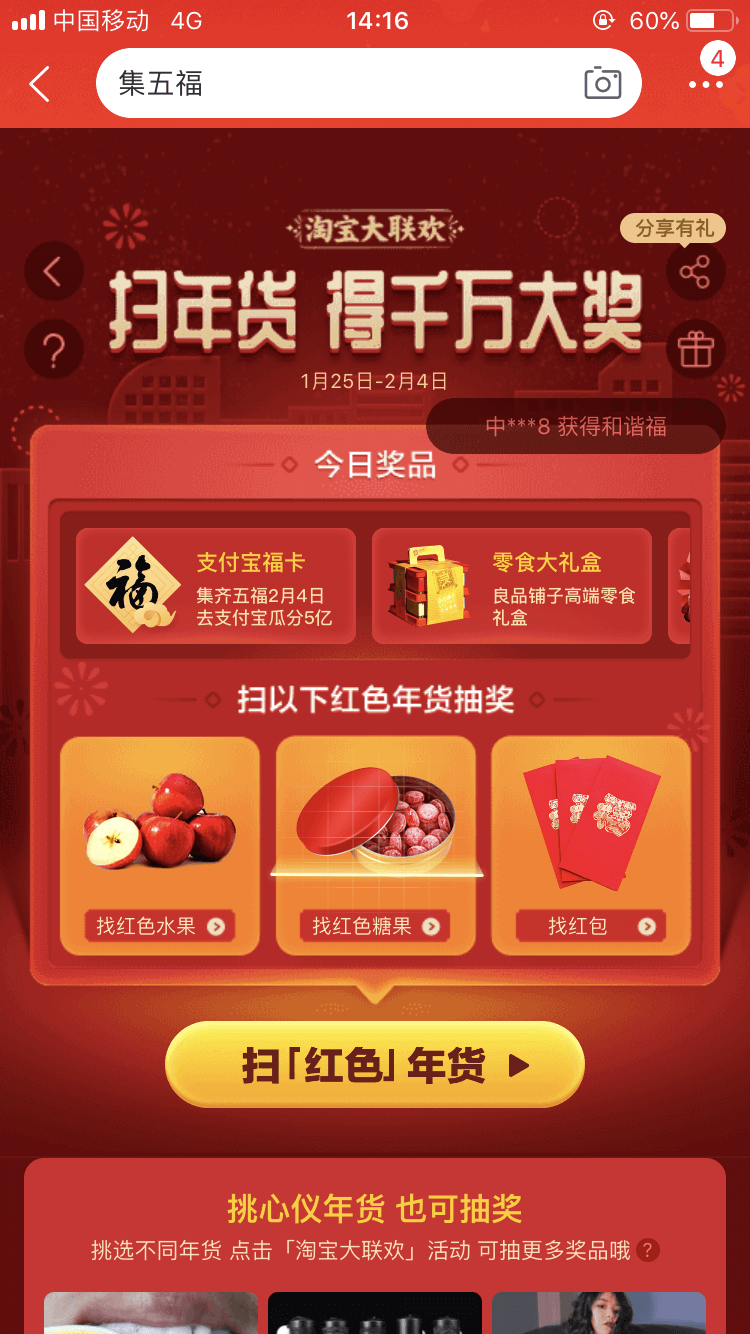750x1334 pixels.
Task: Open the gift box icon
Action: pyautogui.click(x=695, y=350)
